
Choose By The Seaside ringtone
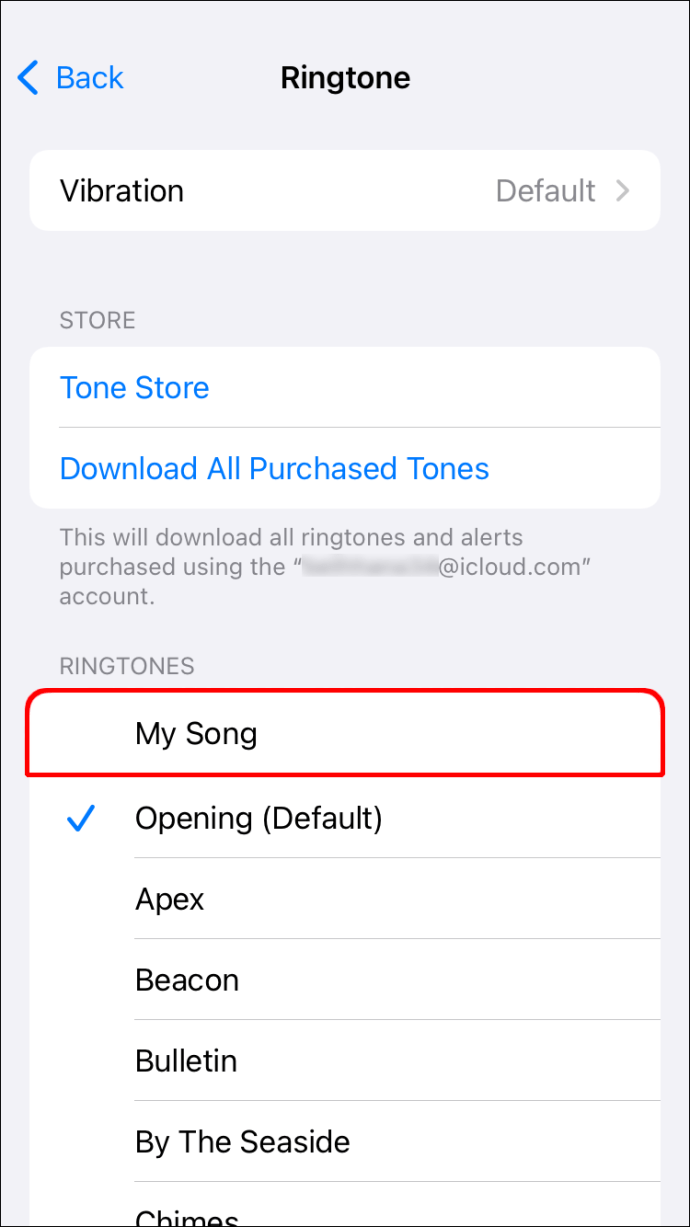coord(345,1142)
